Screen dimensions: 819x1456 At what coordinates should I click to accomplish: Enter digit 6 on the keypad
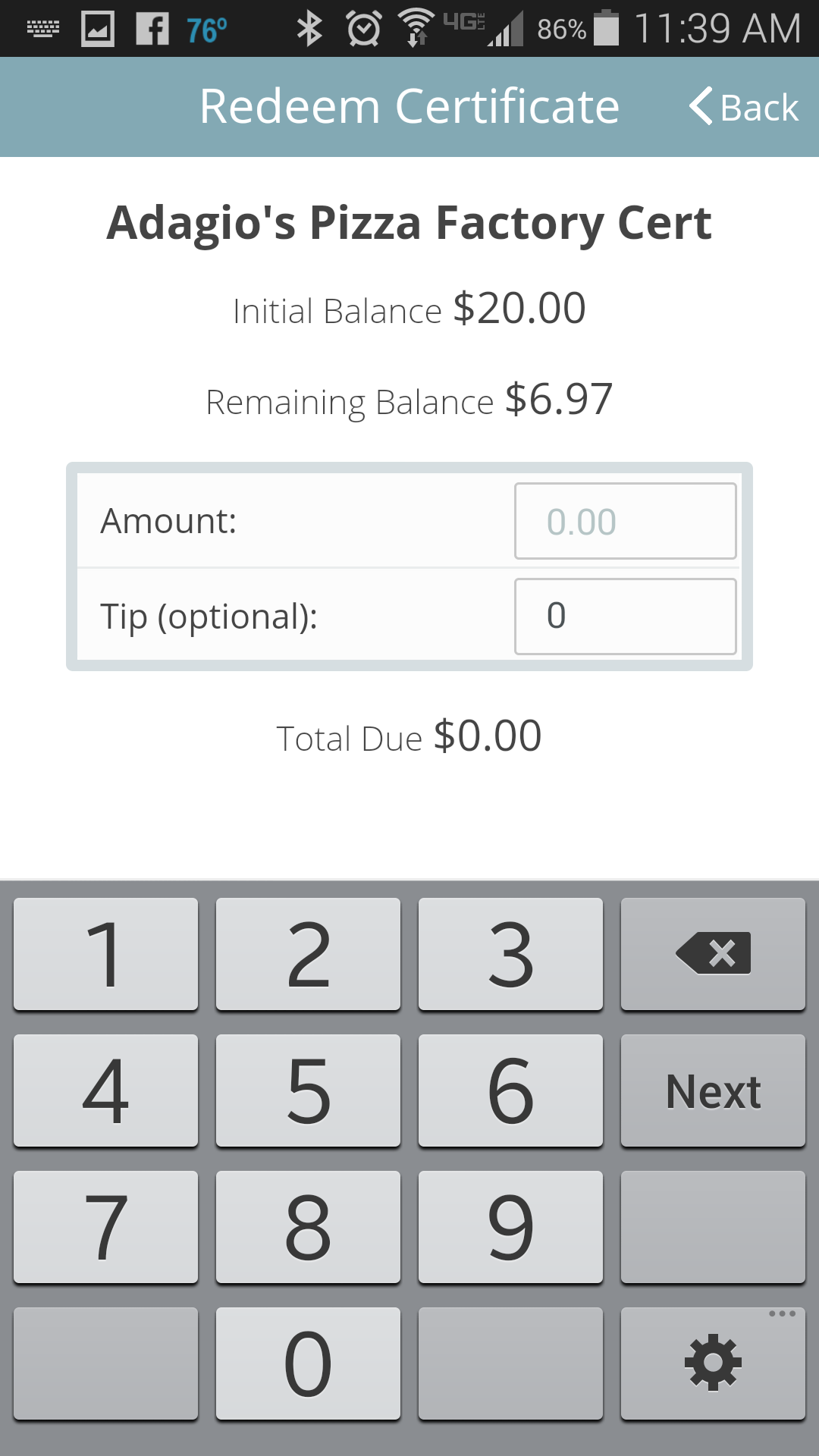(510, 1090)
